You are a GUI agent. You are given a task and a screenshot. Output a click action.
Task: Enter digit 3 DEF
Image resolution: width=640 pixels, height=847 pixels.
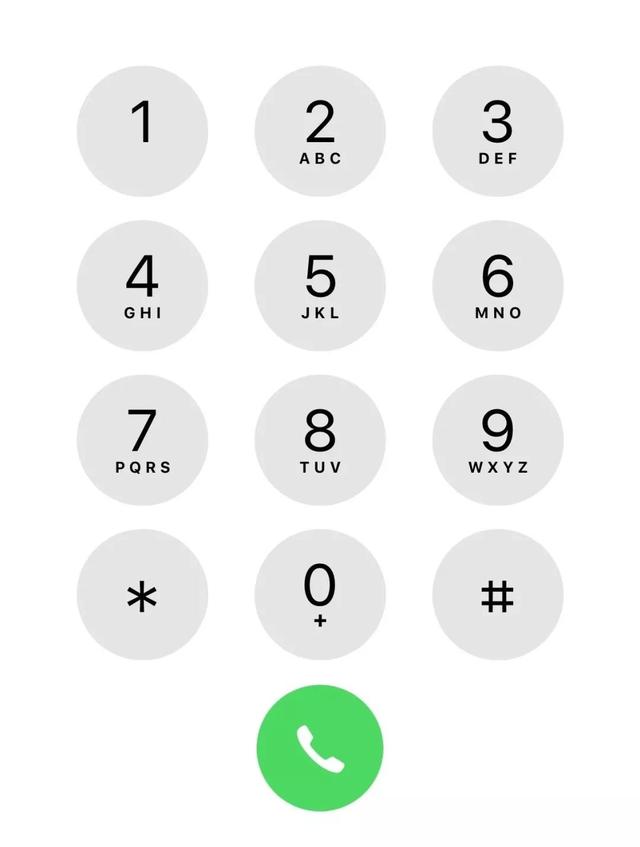[497, 131]
